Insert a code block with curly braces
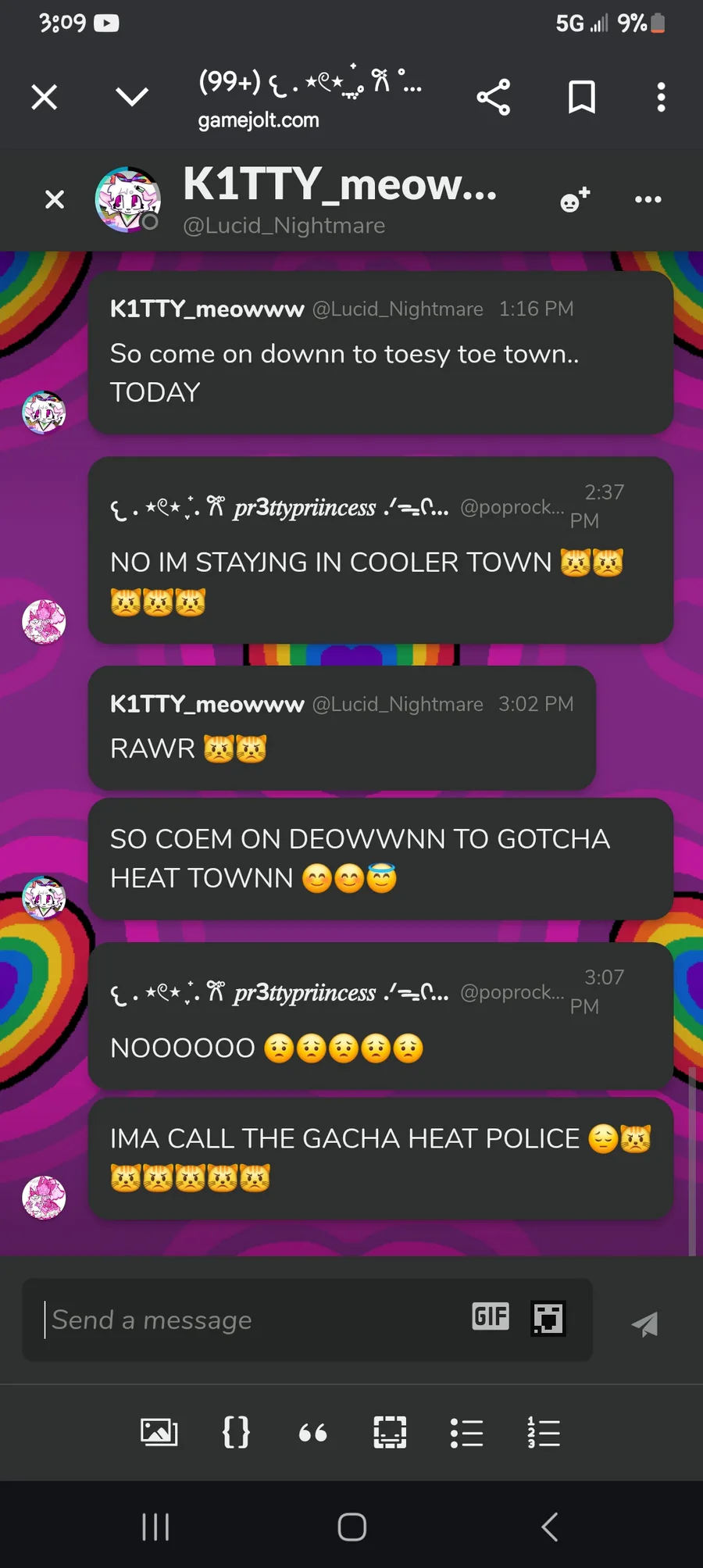The height and width of the screenshot is (1568, 703). point(236,1432)
